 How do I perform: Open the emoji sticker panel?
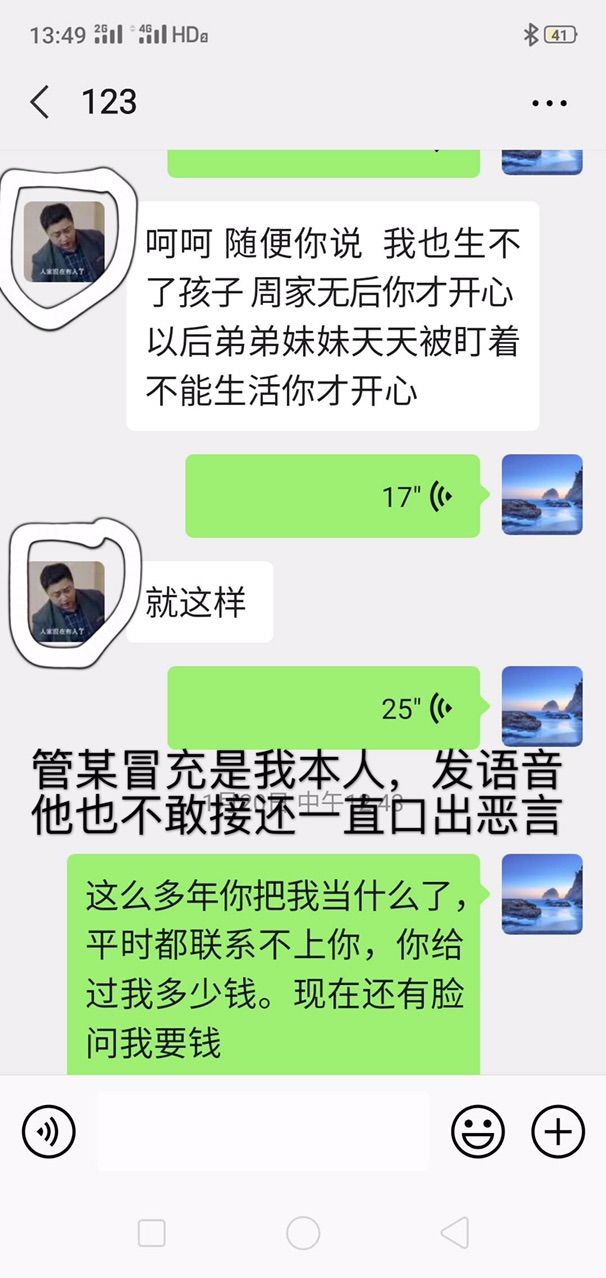click(x=477, y=1132)
